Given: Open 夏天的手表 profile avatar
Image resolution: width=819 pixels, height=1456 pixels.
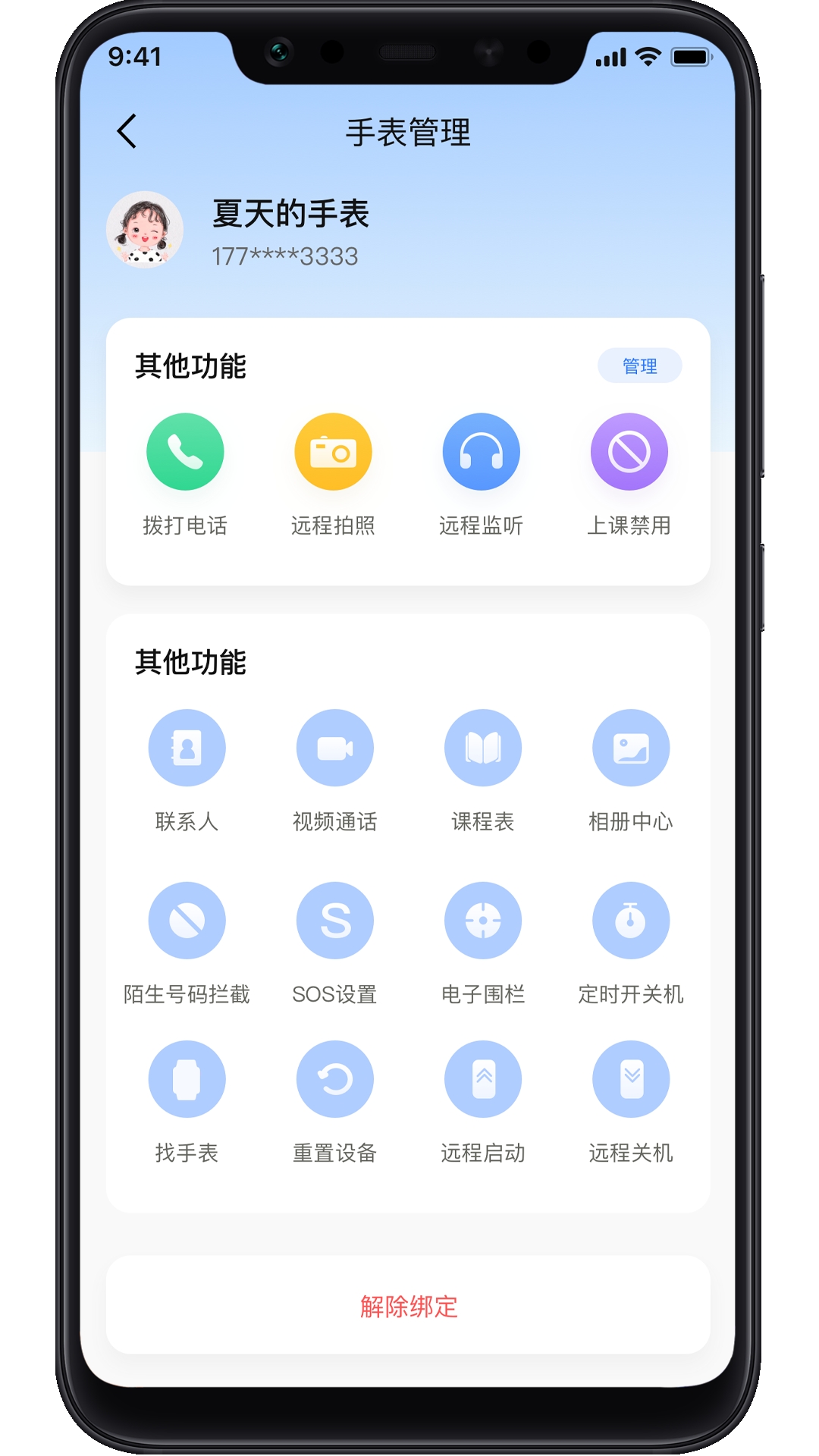Looking at the screenshot, I should [145, 230].
